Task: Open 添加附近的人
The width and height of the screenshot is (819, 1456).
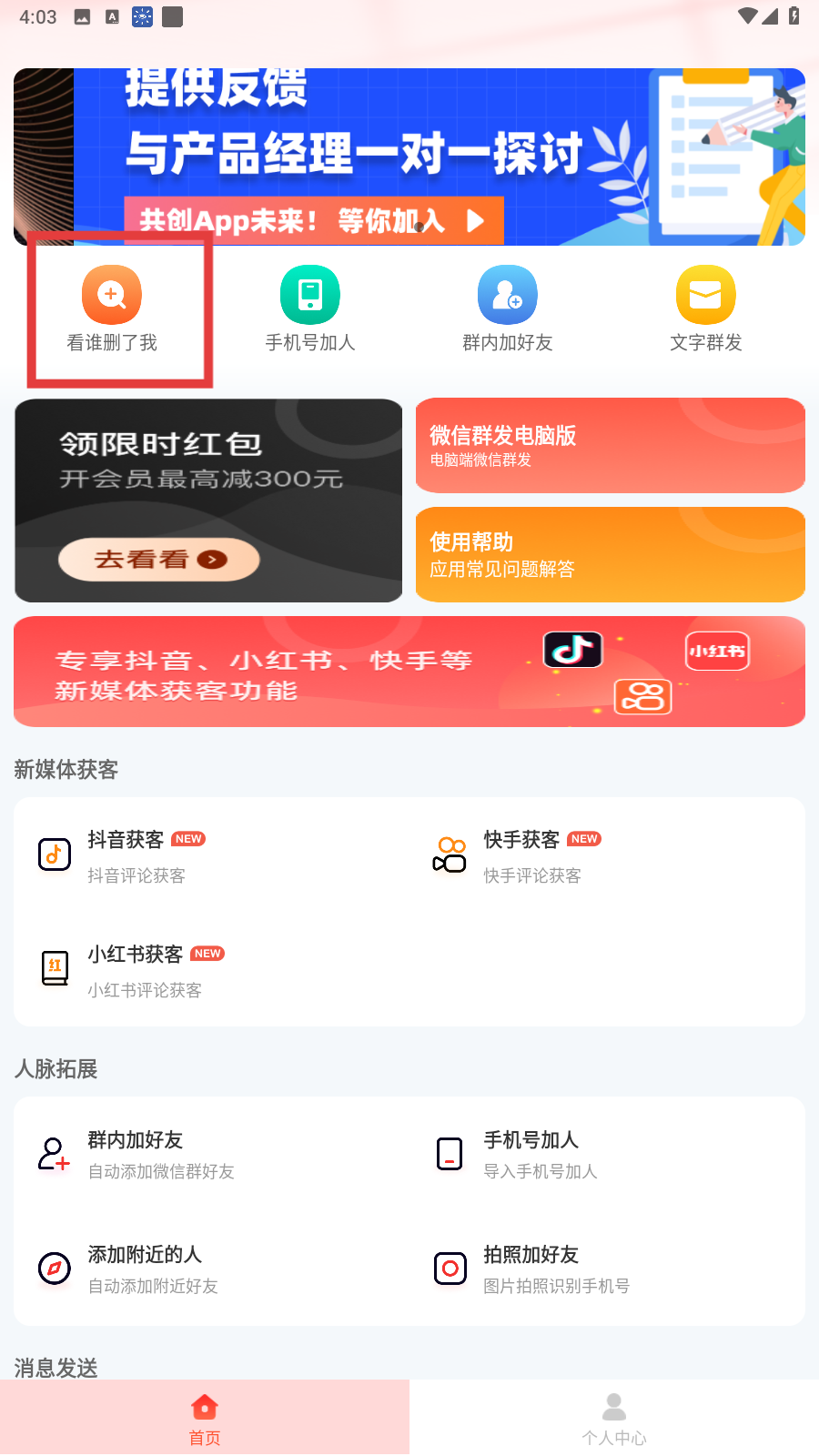Action: click(x=146, y=1269)
